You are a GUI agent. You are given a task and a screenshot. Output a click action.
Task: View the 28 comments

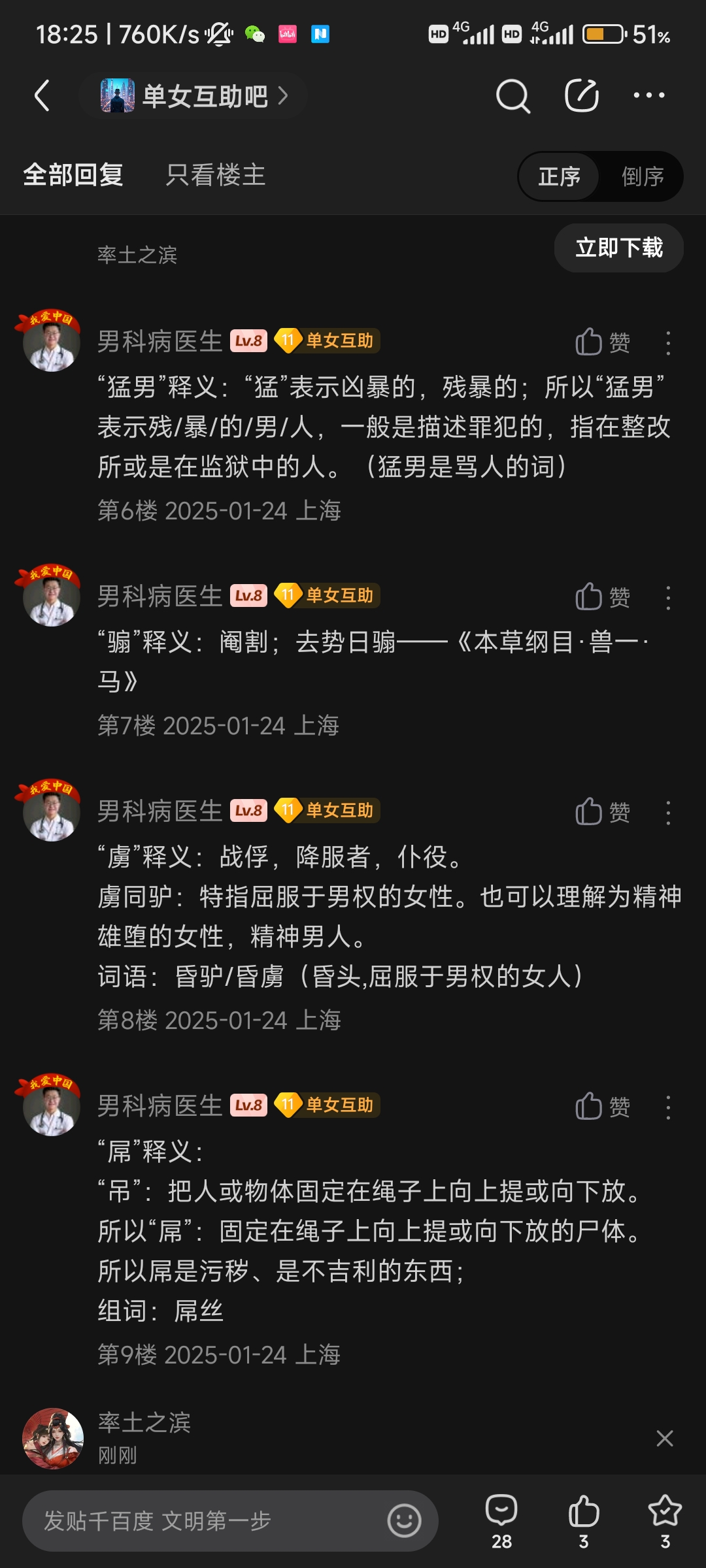(501, 1521)
